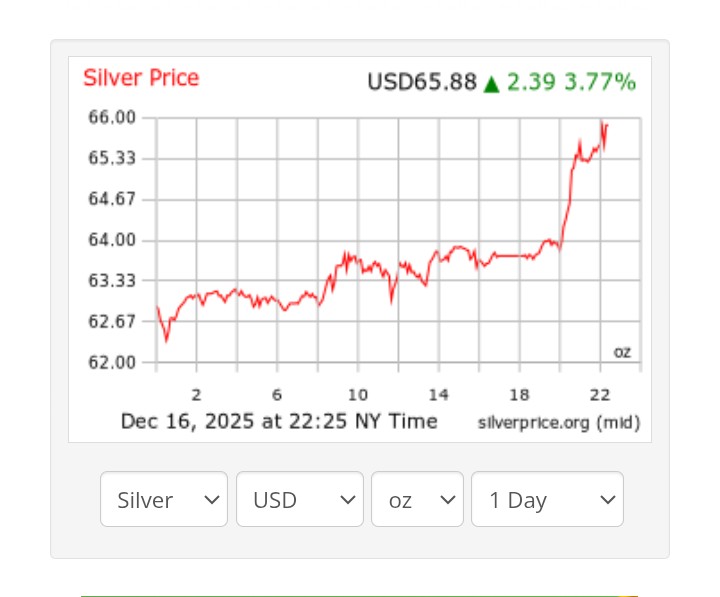The image size is (720, 597).
Task: Select a different range than 1 Day
Action: point(547,499)
